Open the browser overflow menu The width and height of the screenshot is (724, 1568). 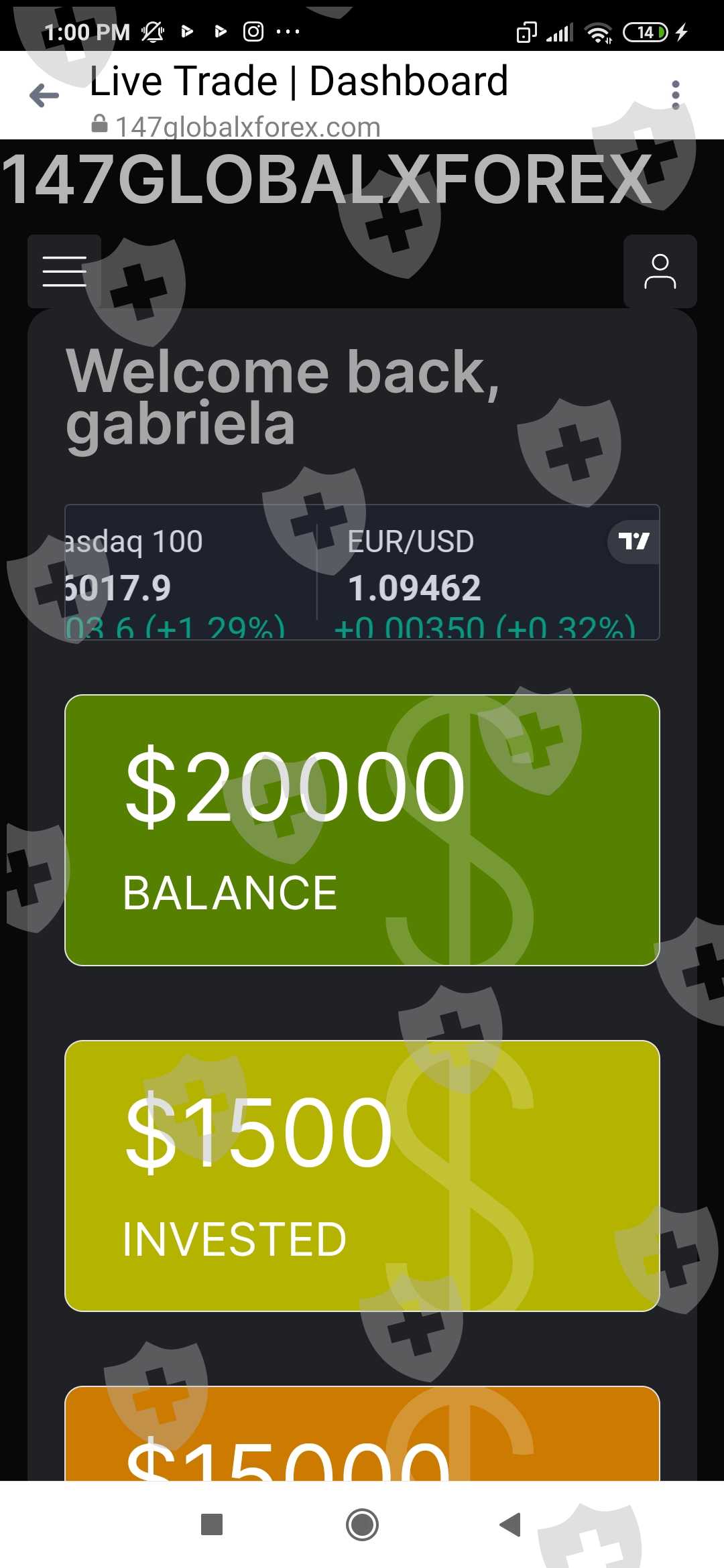coord(675,95)
